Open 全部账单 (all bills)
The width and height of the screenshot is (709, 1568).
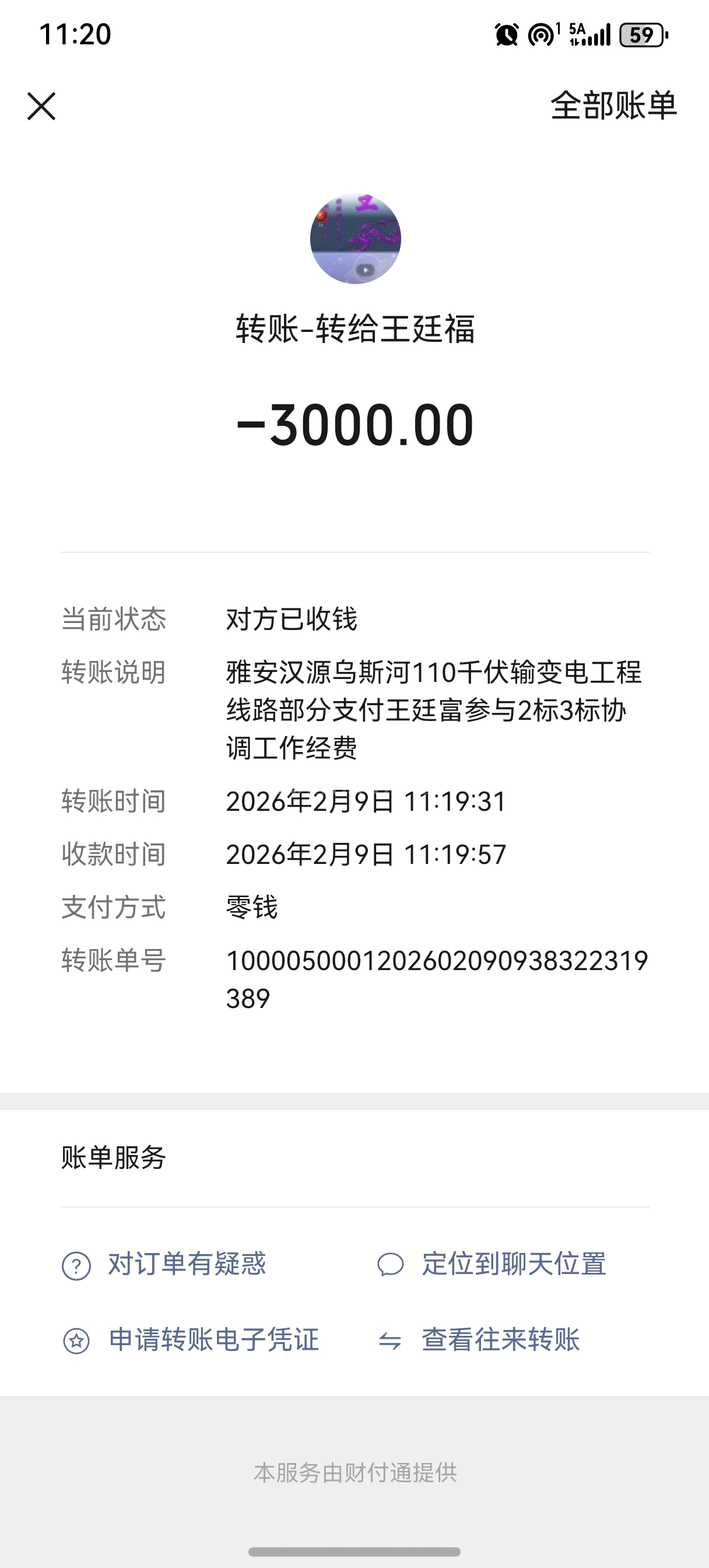pos(613,106)
